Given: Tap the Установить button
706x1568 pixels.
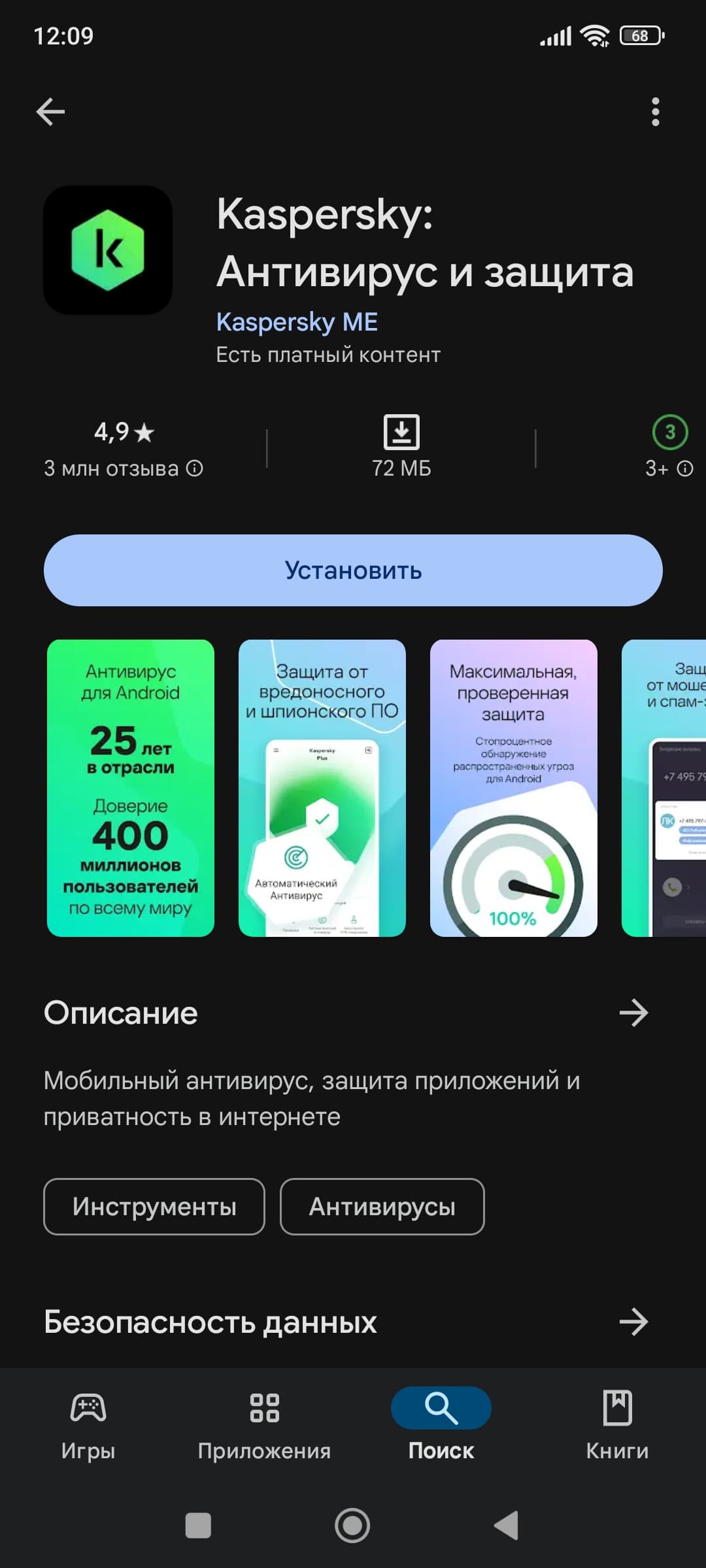Looking at the screenshot, I should click(353, 570).
